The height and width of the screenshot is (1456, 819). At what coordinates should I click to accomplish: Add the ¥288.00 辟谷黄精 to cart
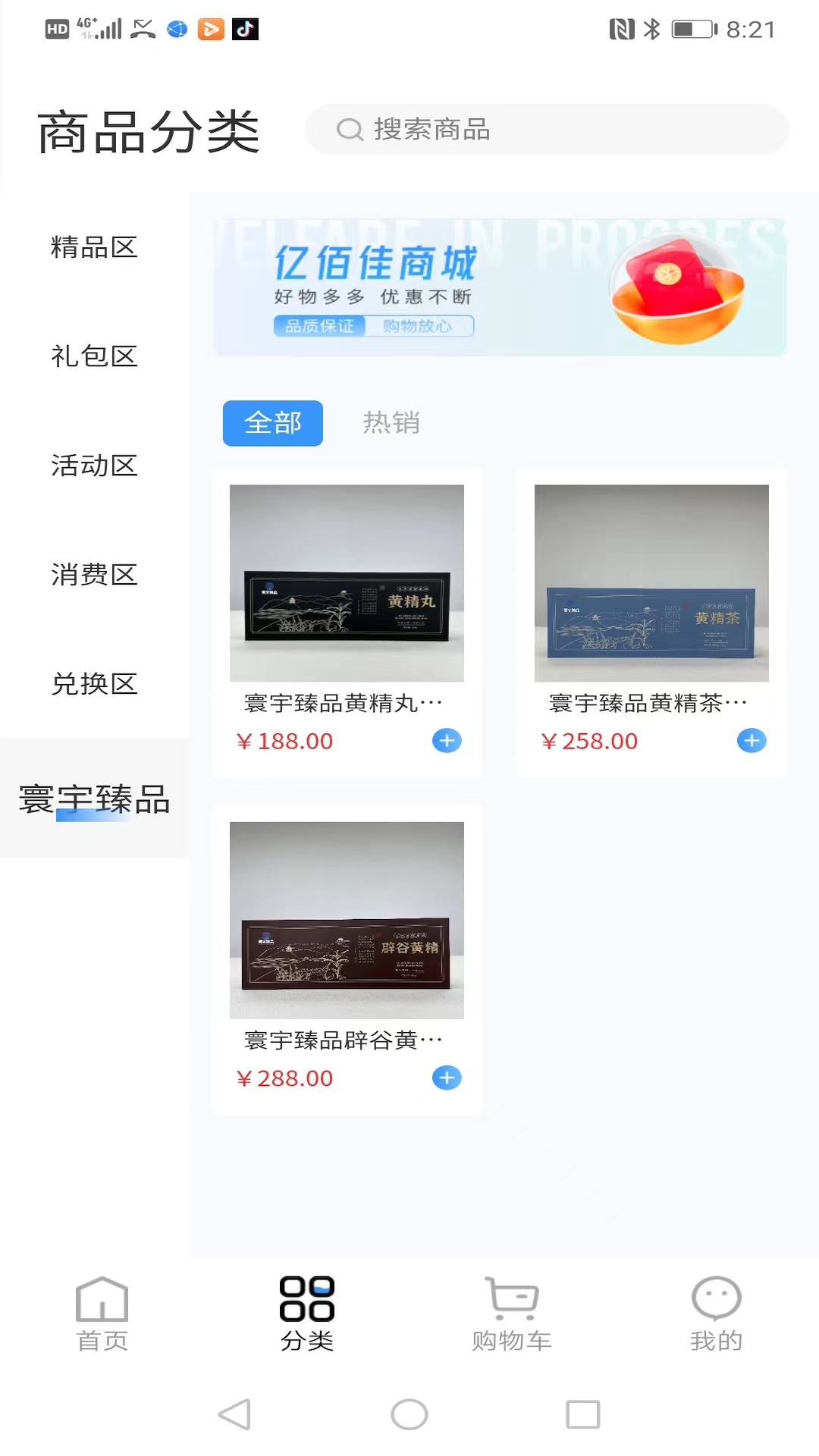pyautogui.click(x=447, y=1078)
